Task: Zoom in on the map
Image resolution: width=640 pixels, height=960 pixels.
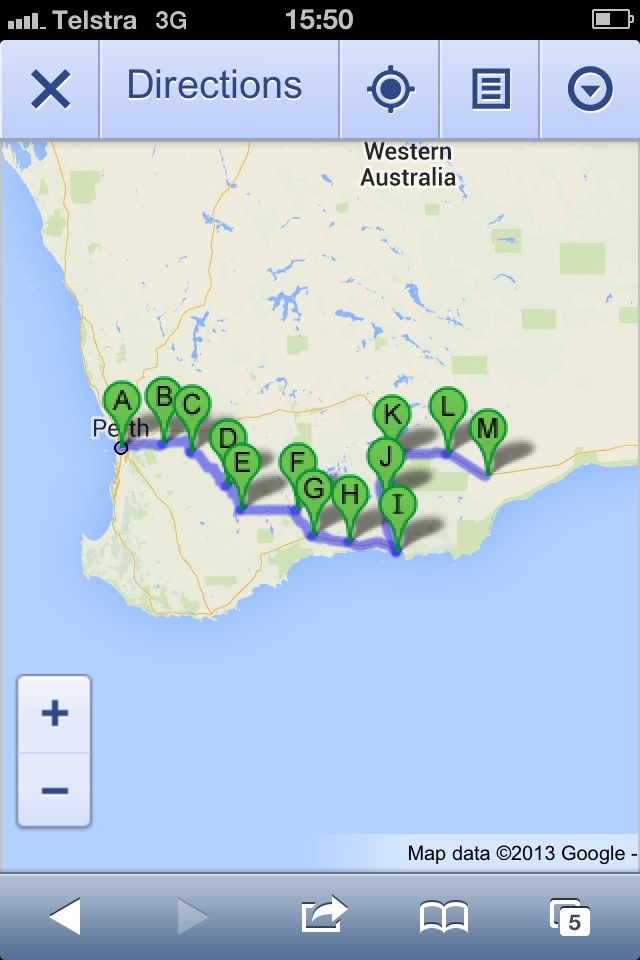Action: tap(55, 714)
